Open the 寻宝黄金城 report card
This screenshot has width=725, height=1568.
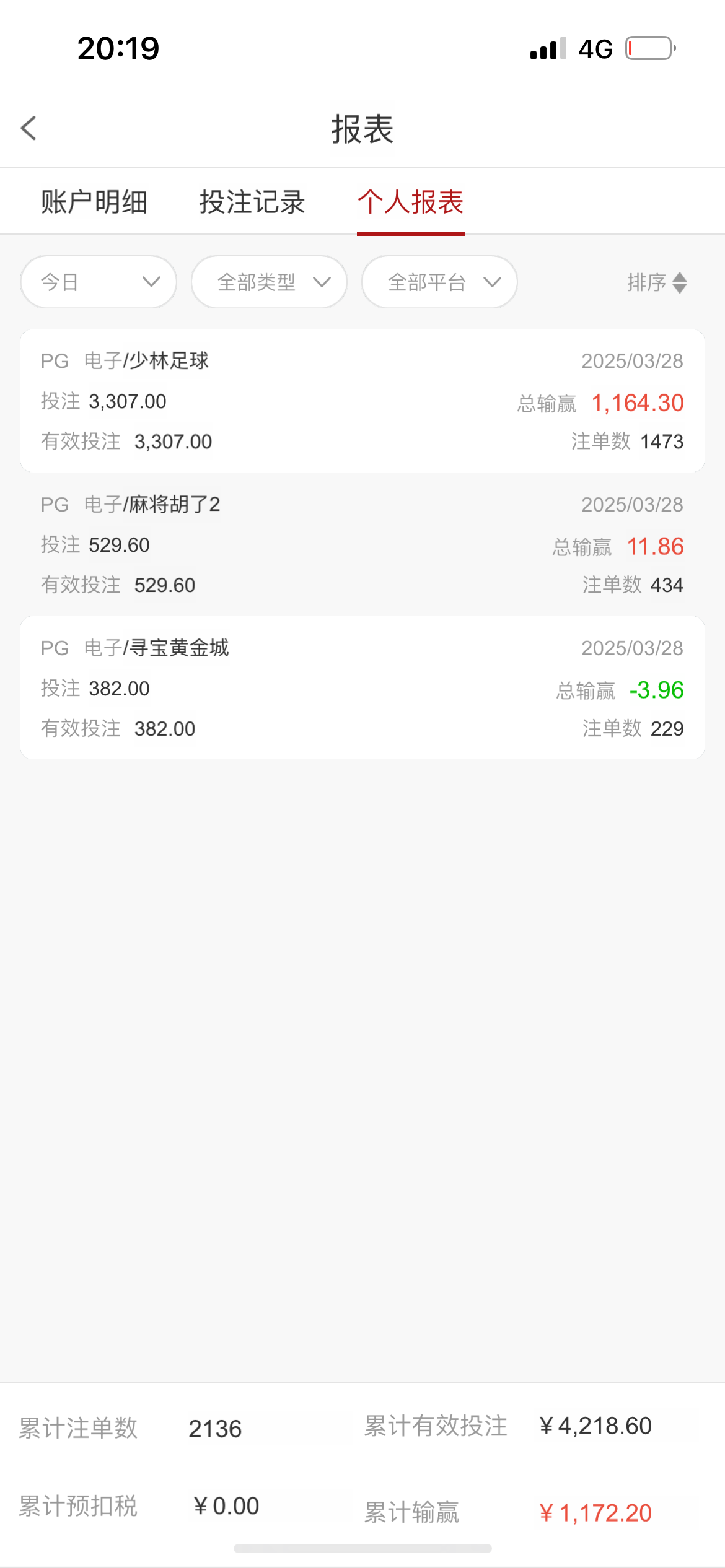[x=362, y=687]
